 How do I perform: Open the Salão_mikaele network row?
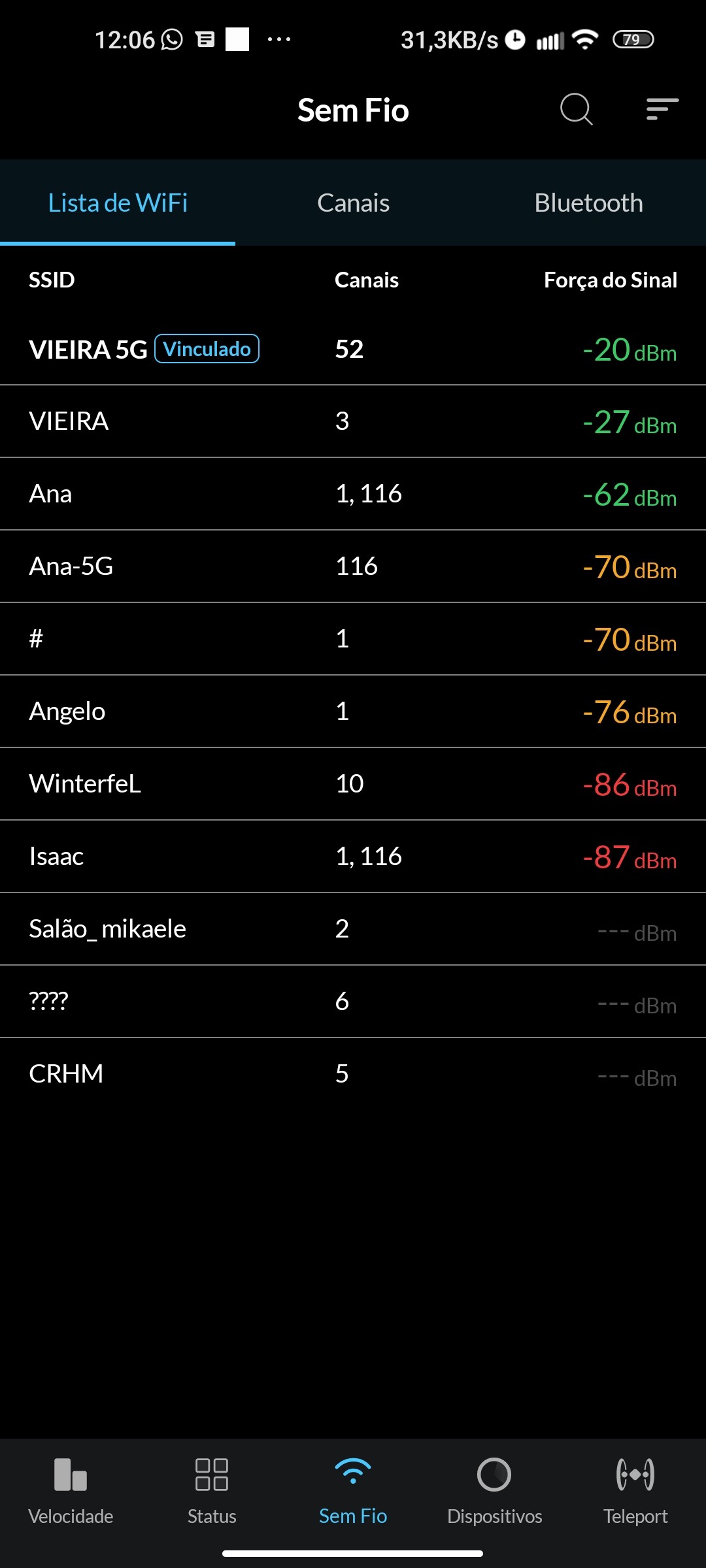[353, 929]
